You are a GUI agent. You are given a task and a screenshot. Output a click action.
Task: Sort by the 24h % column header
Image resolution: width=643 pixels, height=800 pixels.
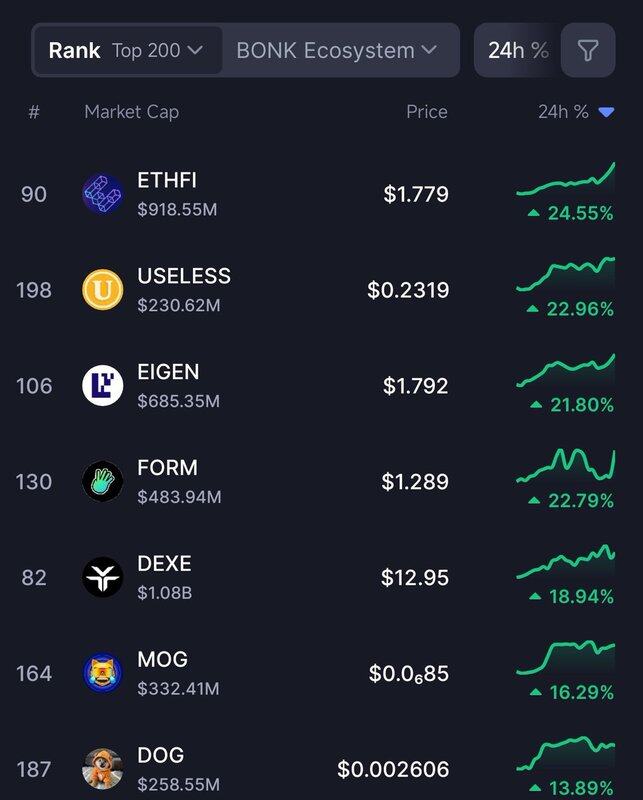[575, 112]
